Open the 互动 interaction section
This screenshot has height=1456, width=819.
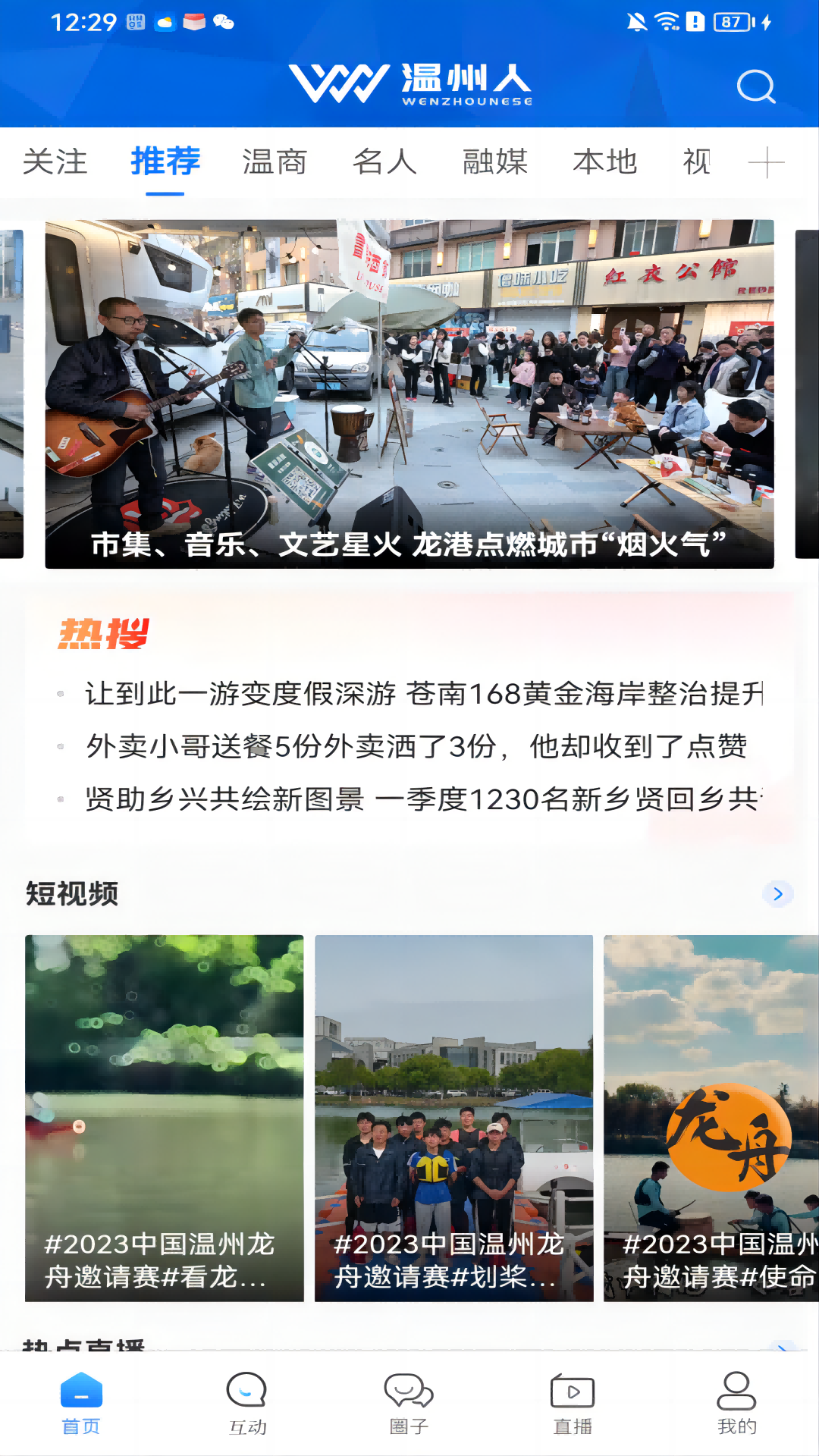244,1407
